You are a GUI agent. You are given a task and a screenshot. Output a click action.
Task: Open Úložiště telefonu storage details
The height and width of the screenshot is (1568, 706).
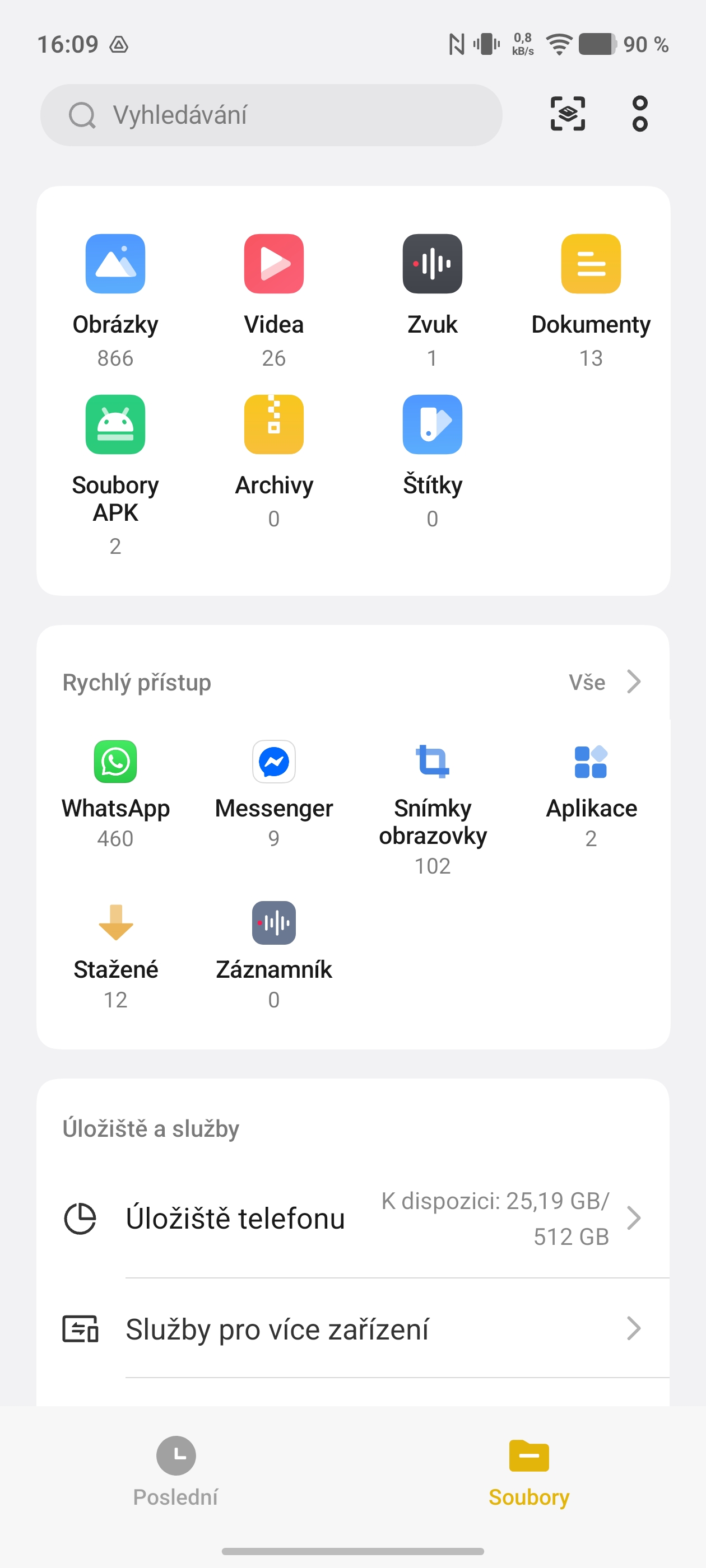[352, 1219]
